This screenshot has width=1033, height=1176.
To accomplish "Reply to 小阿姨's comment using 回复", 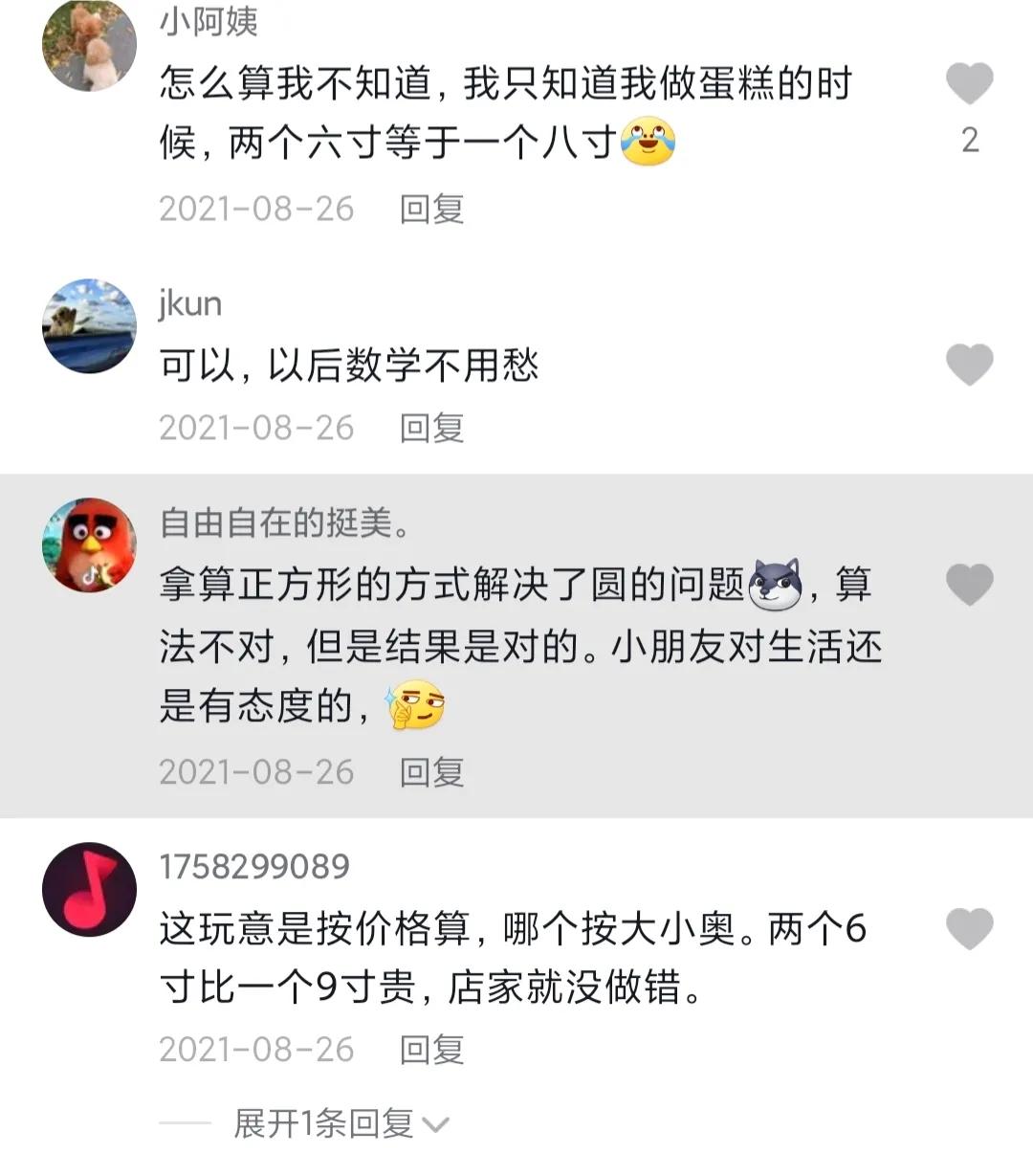I will coord(432,208).
